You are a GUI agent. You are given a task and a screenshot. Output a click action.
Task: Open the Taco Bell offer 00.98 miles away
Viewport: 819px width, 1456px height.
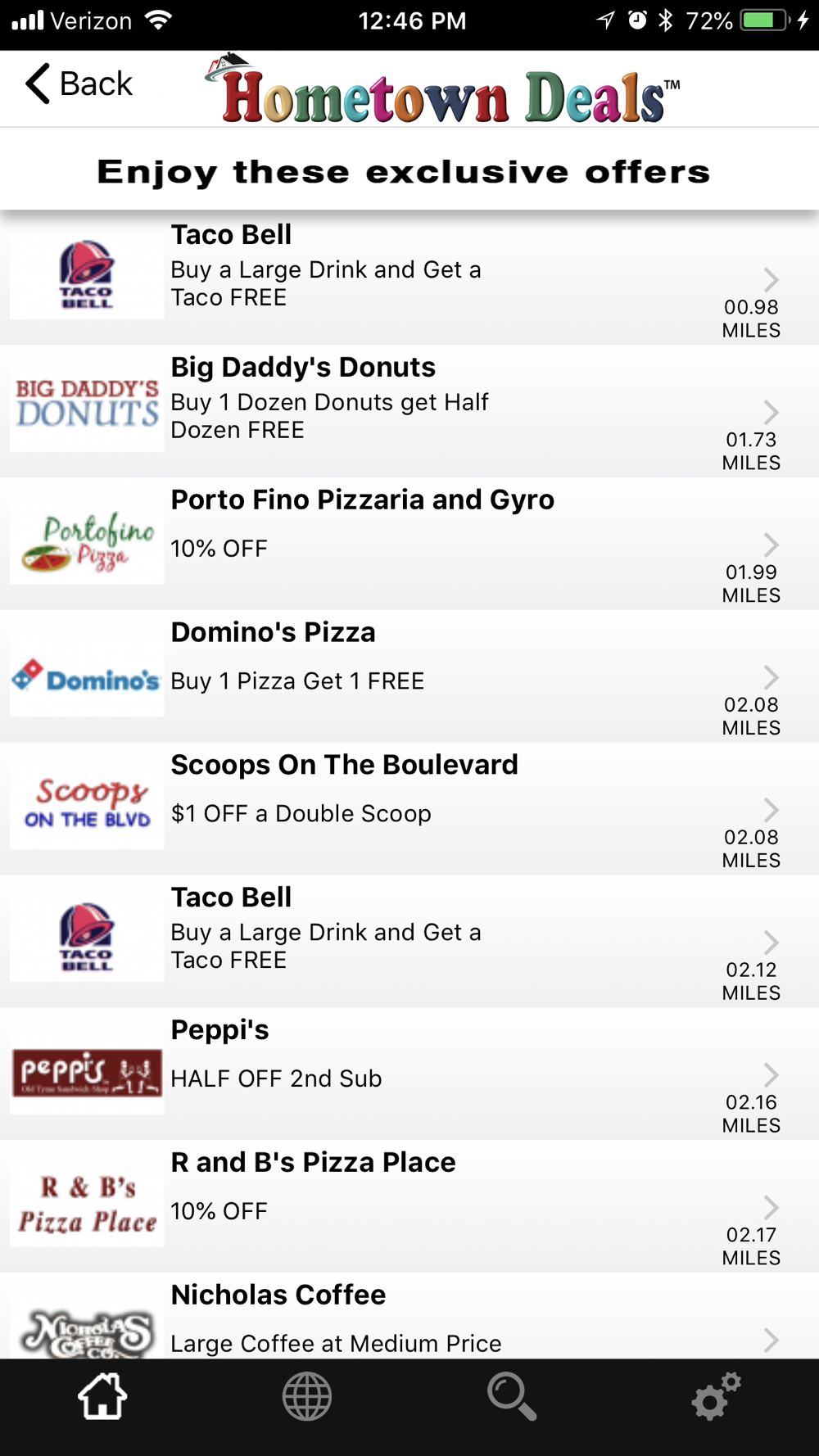click(409, 278)
